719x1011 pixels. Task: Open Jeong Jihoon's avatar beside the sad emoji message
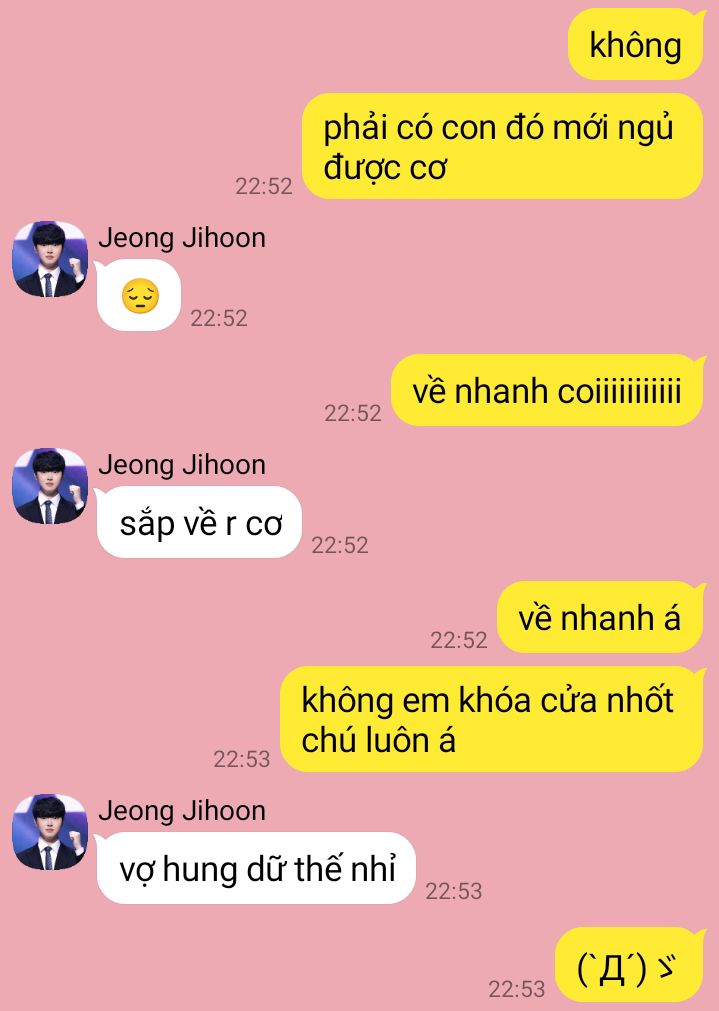point(50,259)
